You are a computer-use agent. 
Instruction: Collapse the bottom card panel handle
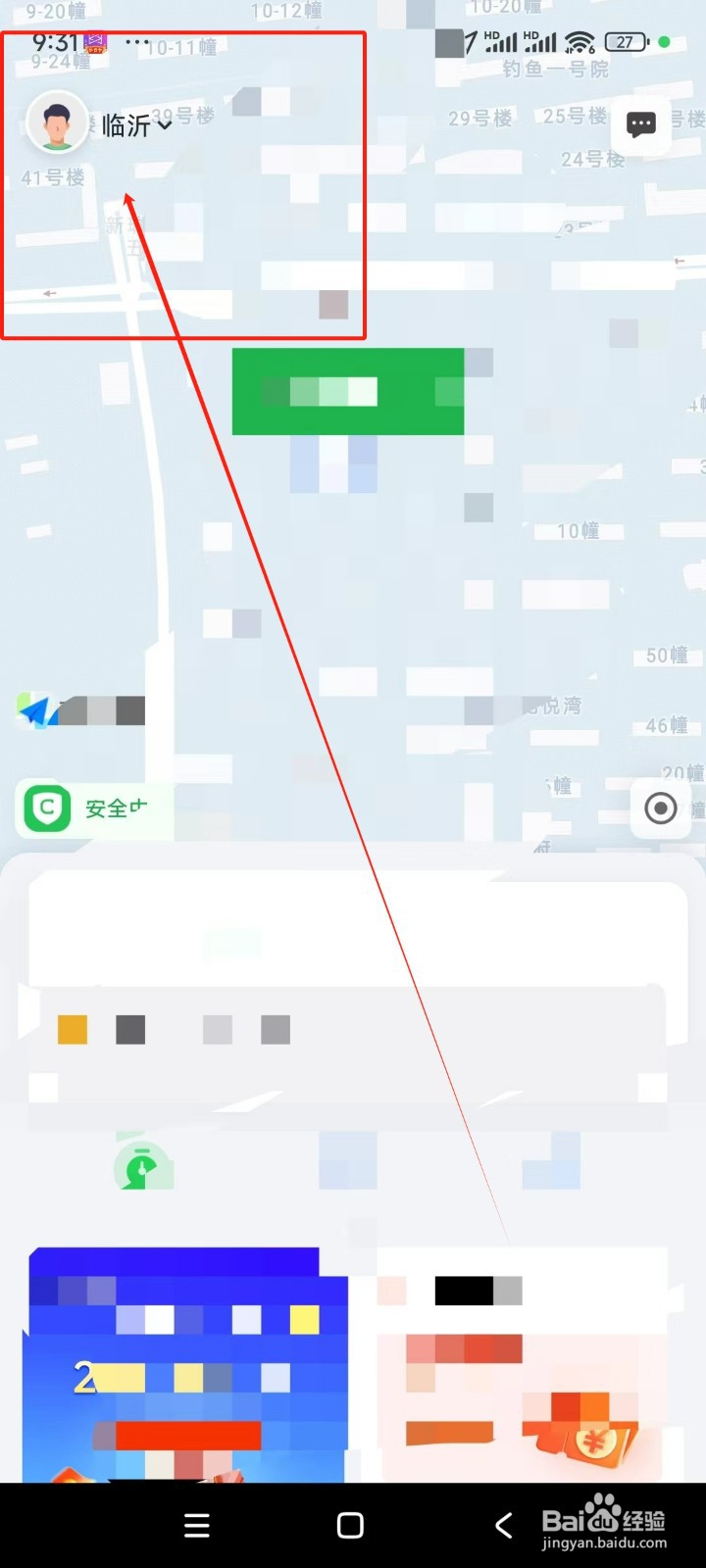(x=353, y=862)
